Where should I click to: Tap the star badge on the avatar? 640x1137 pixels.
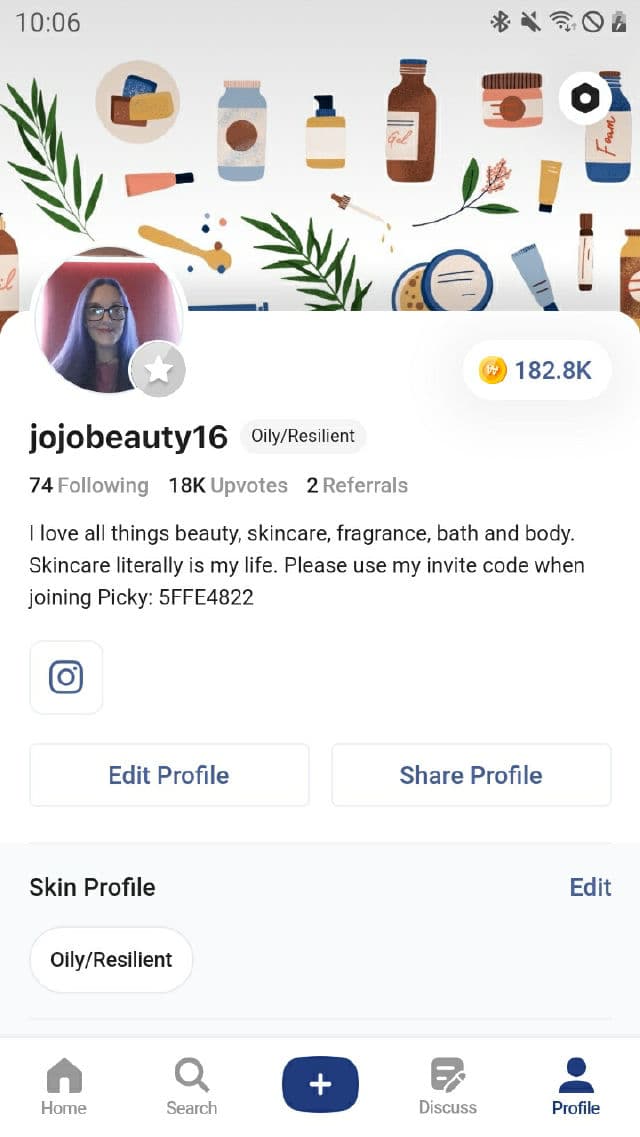click(158, 370)
